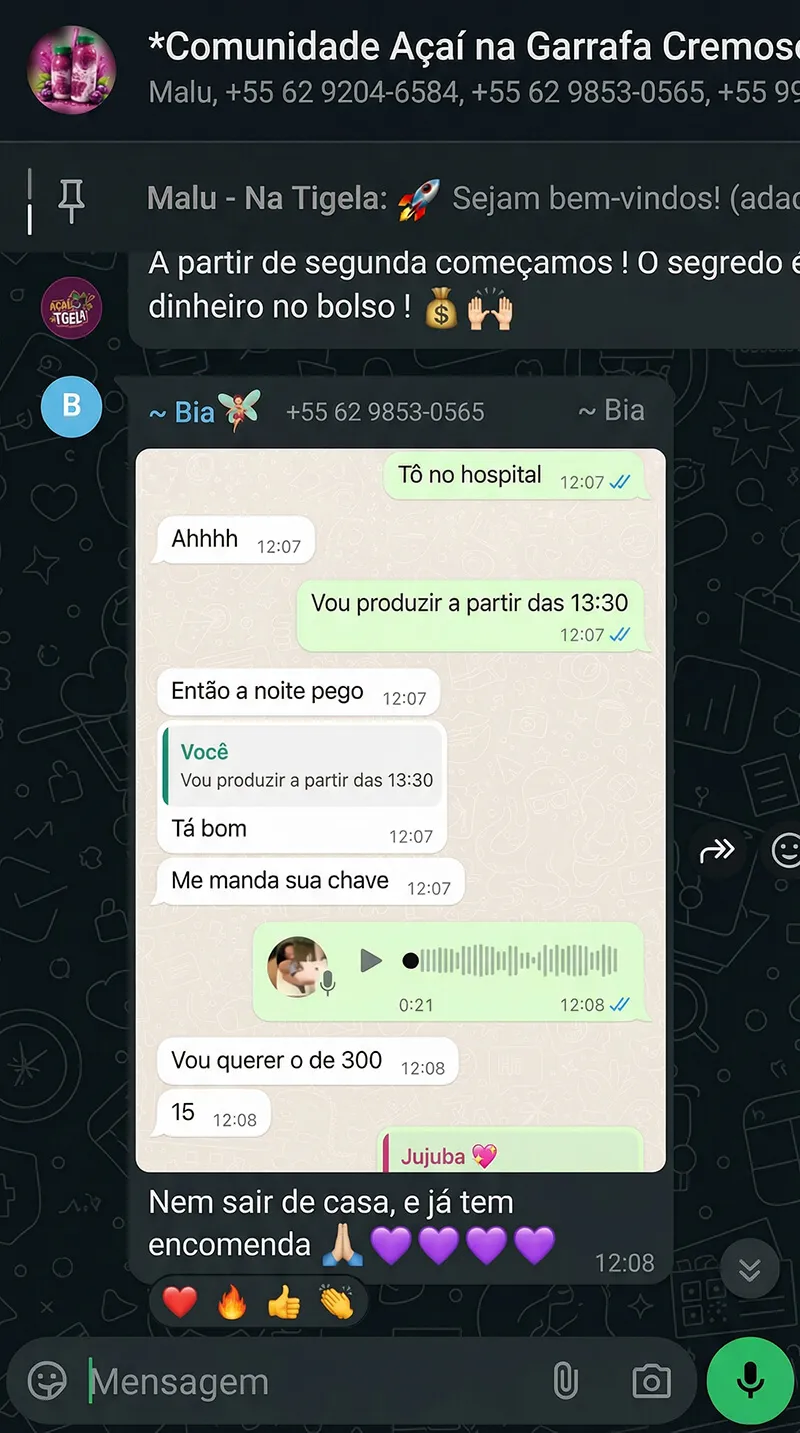Click the voice message waveform
The height and width of the screenshot is (1433, 800).
coord(520,960)
